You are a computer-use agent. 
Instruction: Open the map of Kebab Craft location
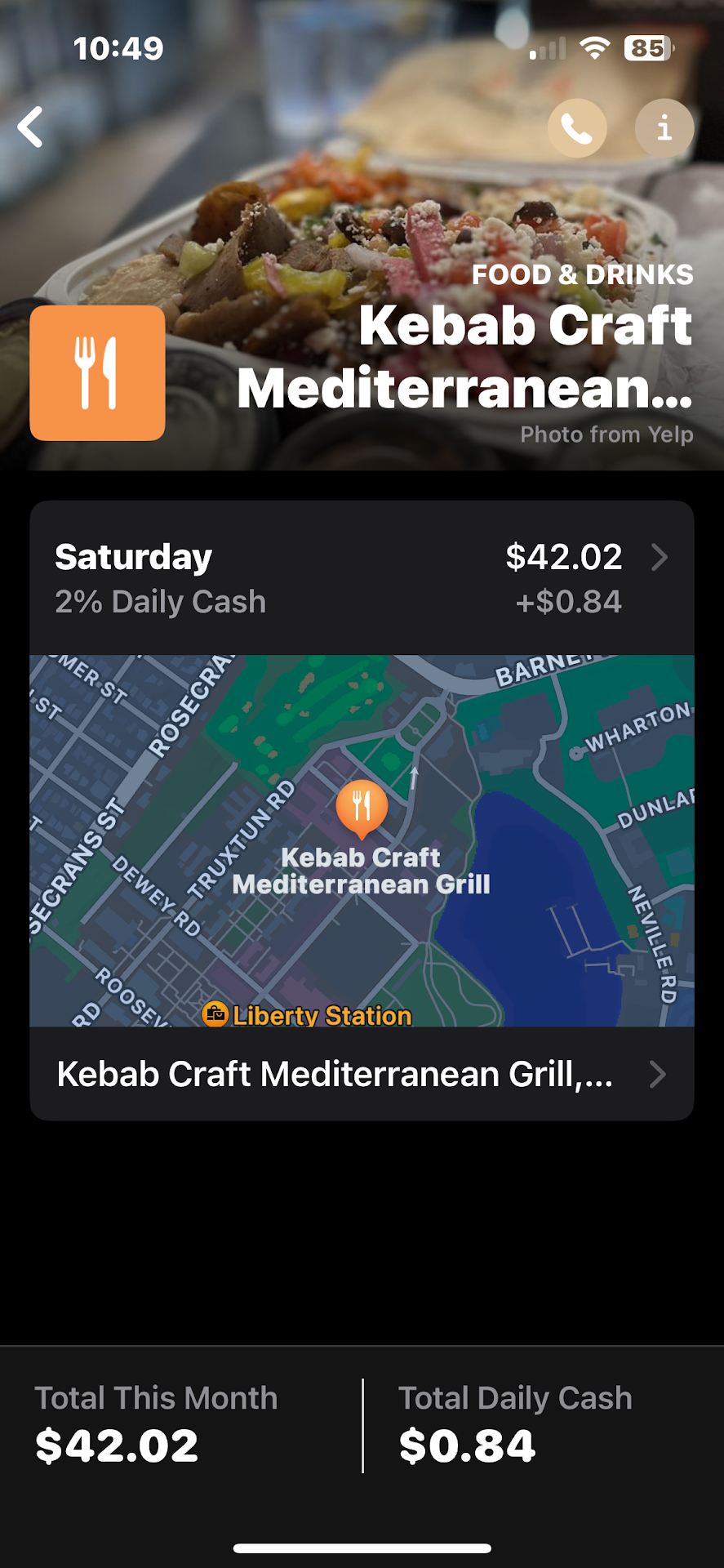tap(362, 840)
